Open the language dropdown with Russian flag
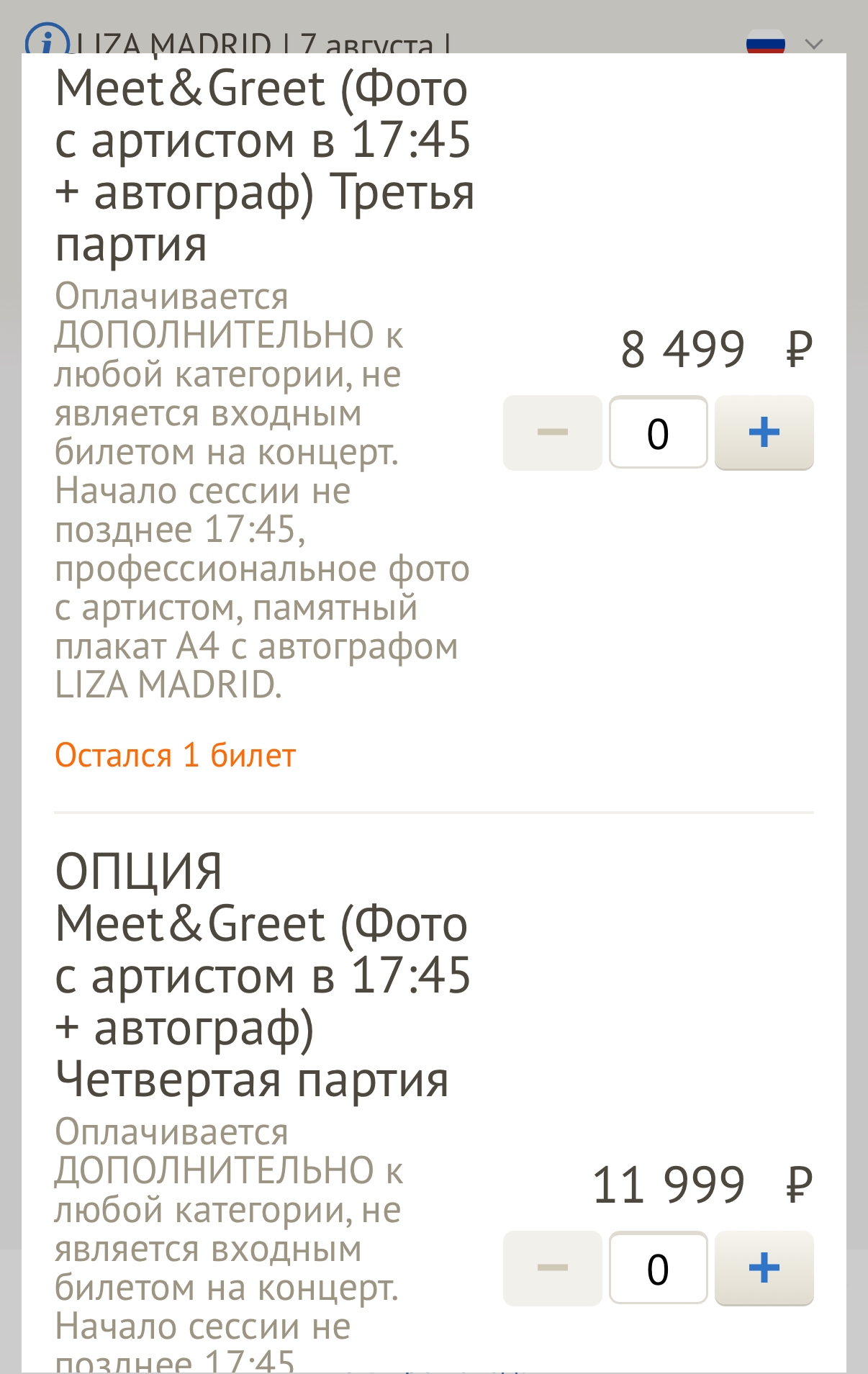 (x=785, y=43)
